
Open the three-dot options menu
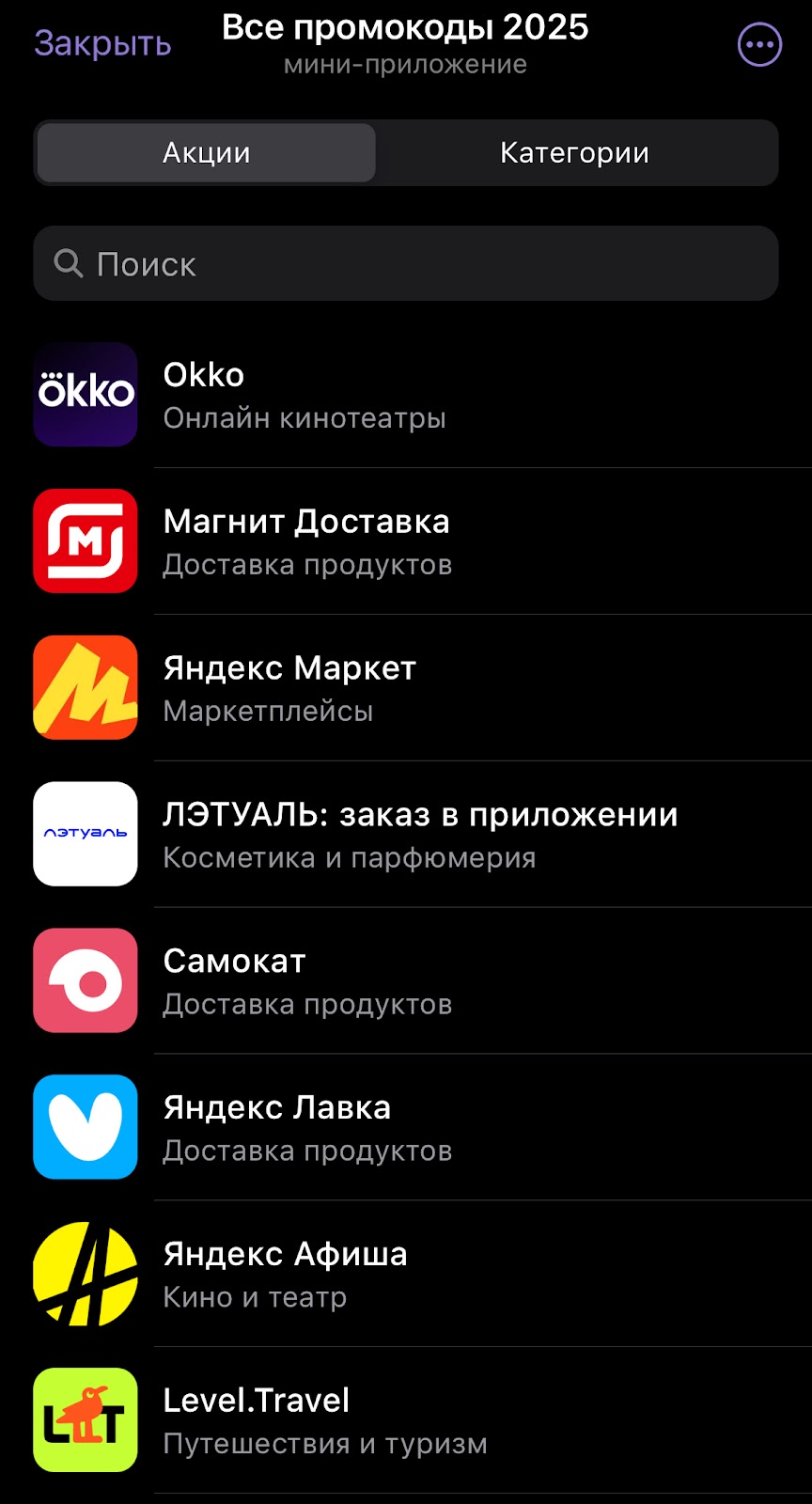759,44
